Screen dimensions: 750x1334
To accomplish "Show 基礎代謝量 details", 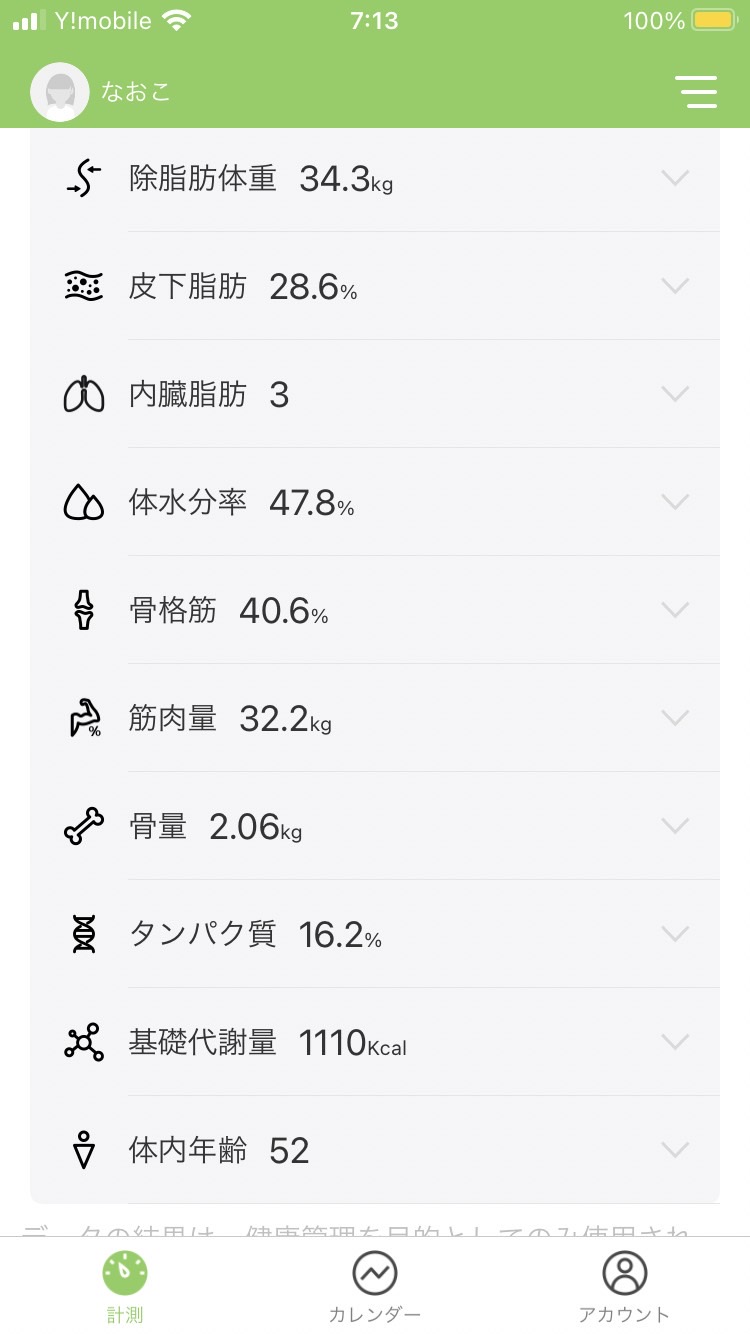I will (375, 1042).
